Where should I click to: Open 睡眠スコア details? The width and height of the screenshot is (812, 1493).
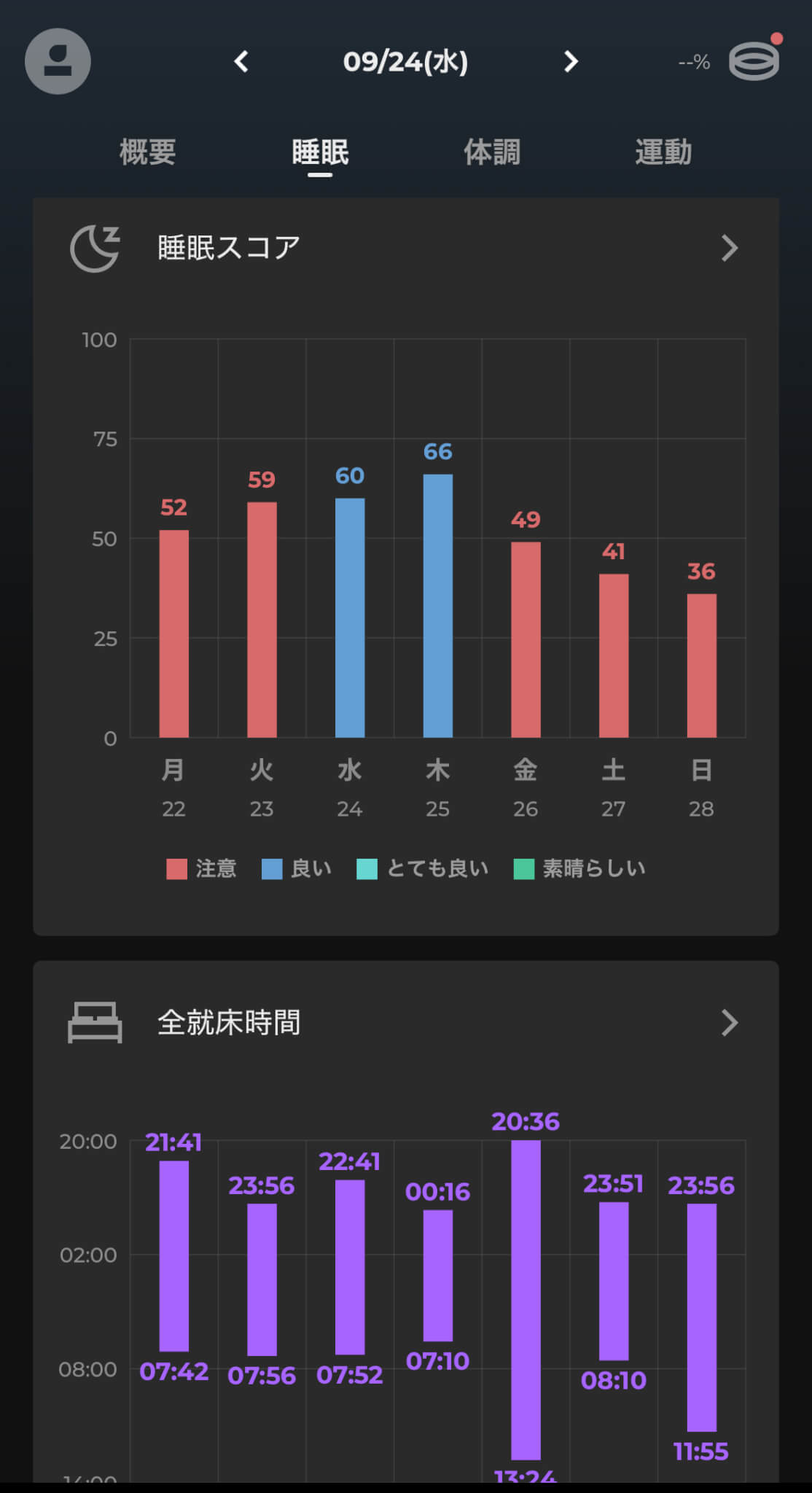pyautogui.click(x=729, y=249)
